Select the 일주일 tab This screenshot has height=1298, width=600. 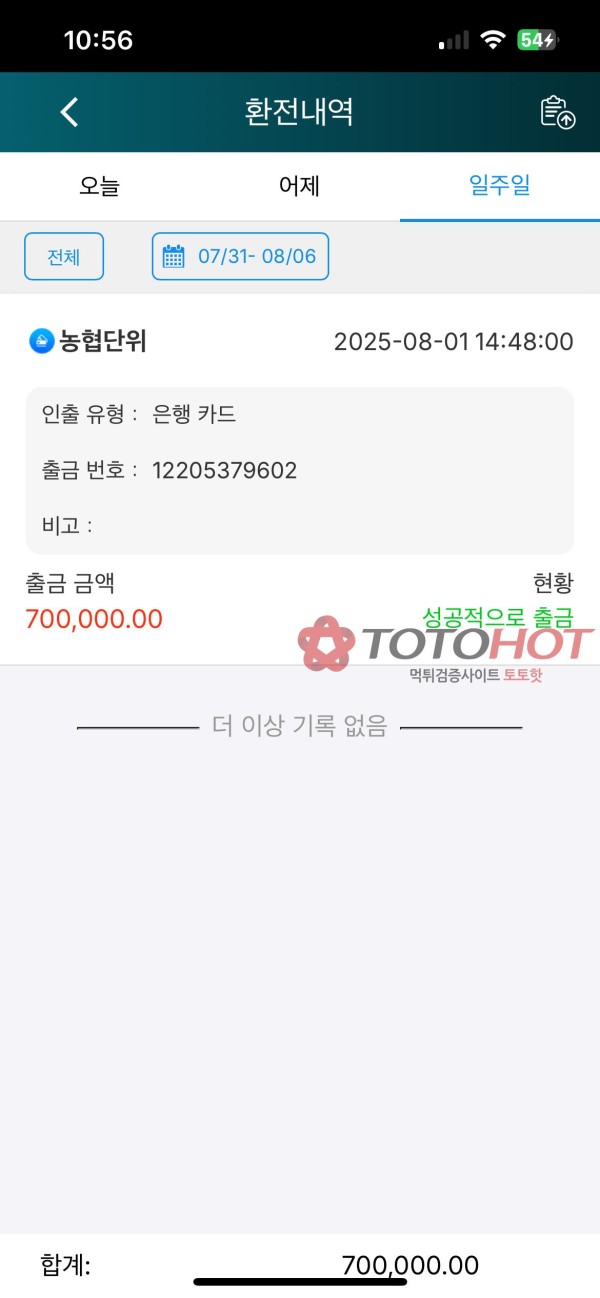click(499, 186)
